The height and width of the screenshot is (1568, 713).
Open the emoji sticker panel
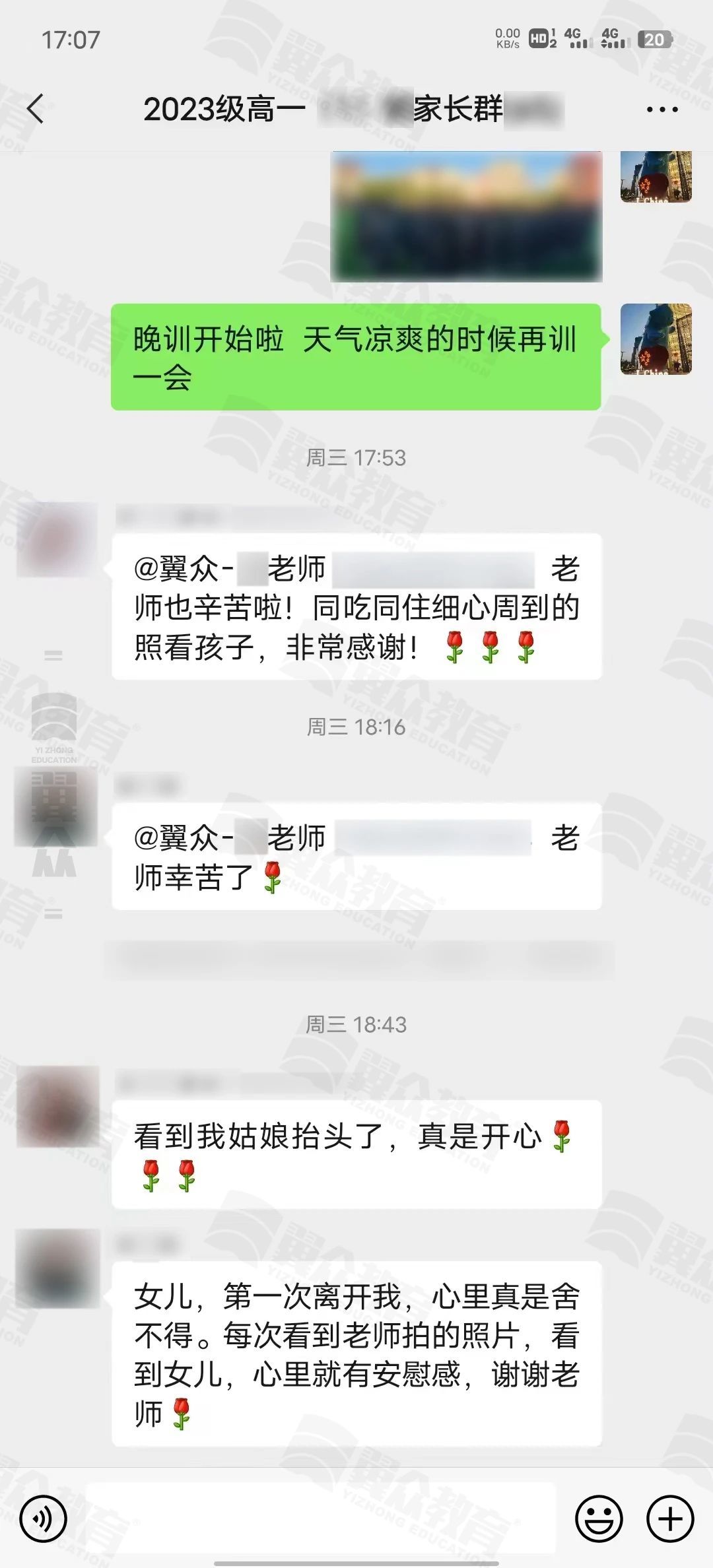point(599,1519)
